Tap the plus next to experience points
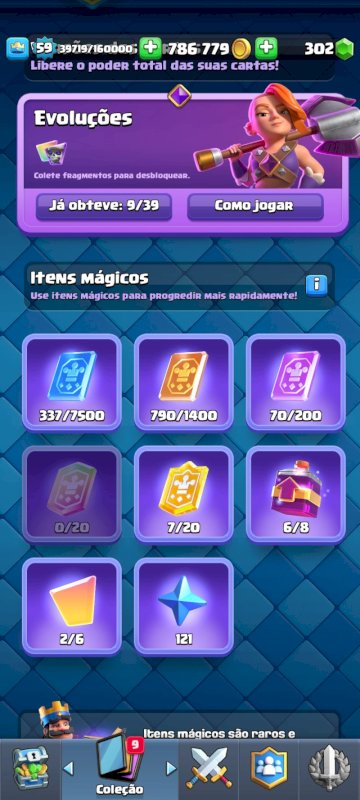 pyautogui.click(x=150, y=48)
